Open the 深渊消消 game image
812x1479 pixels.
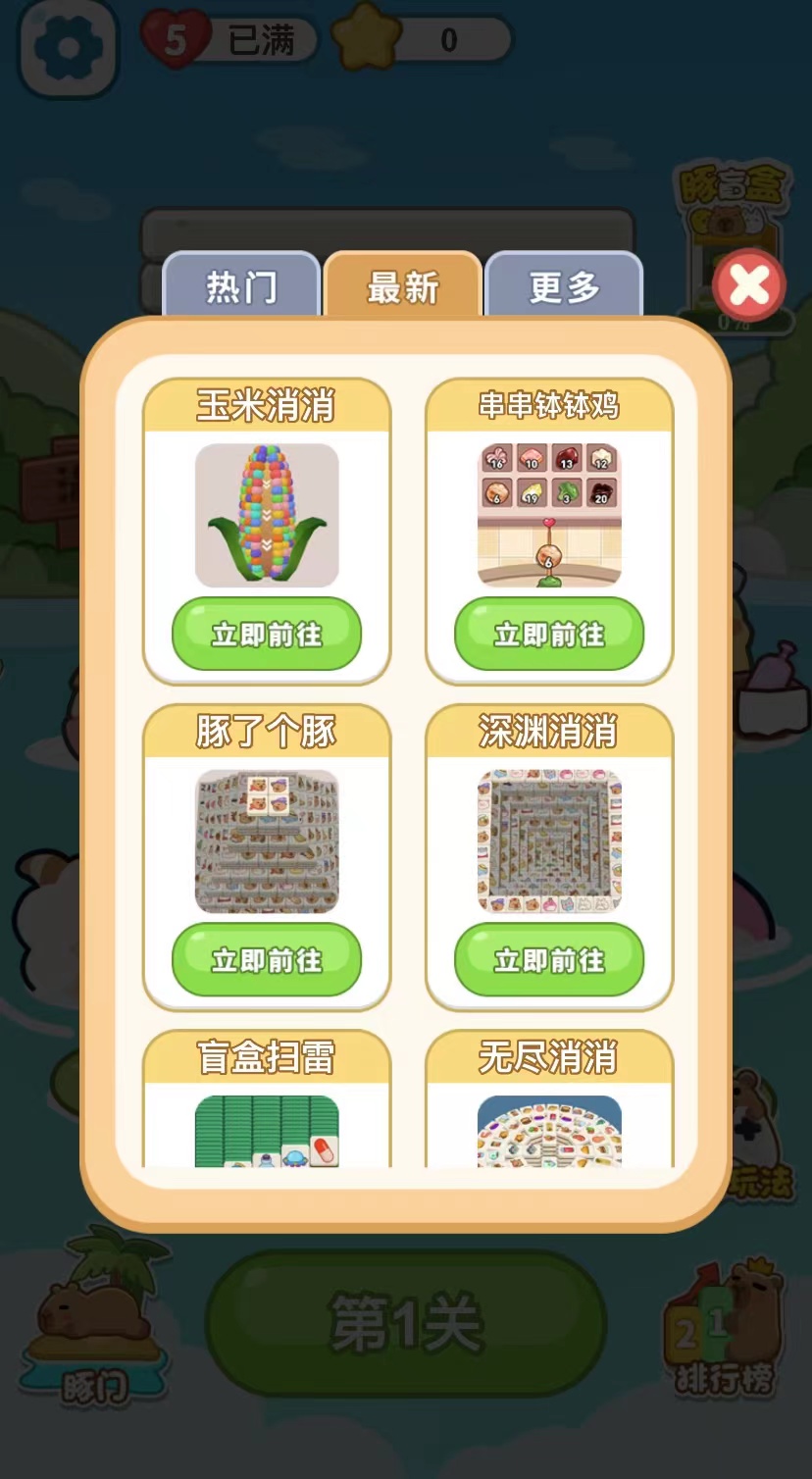[549, 841]
